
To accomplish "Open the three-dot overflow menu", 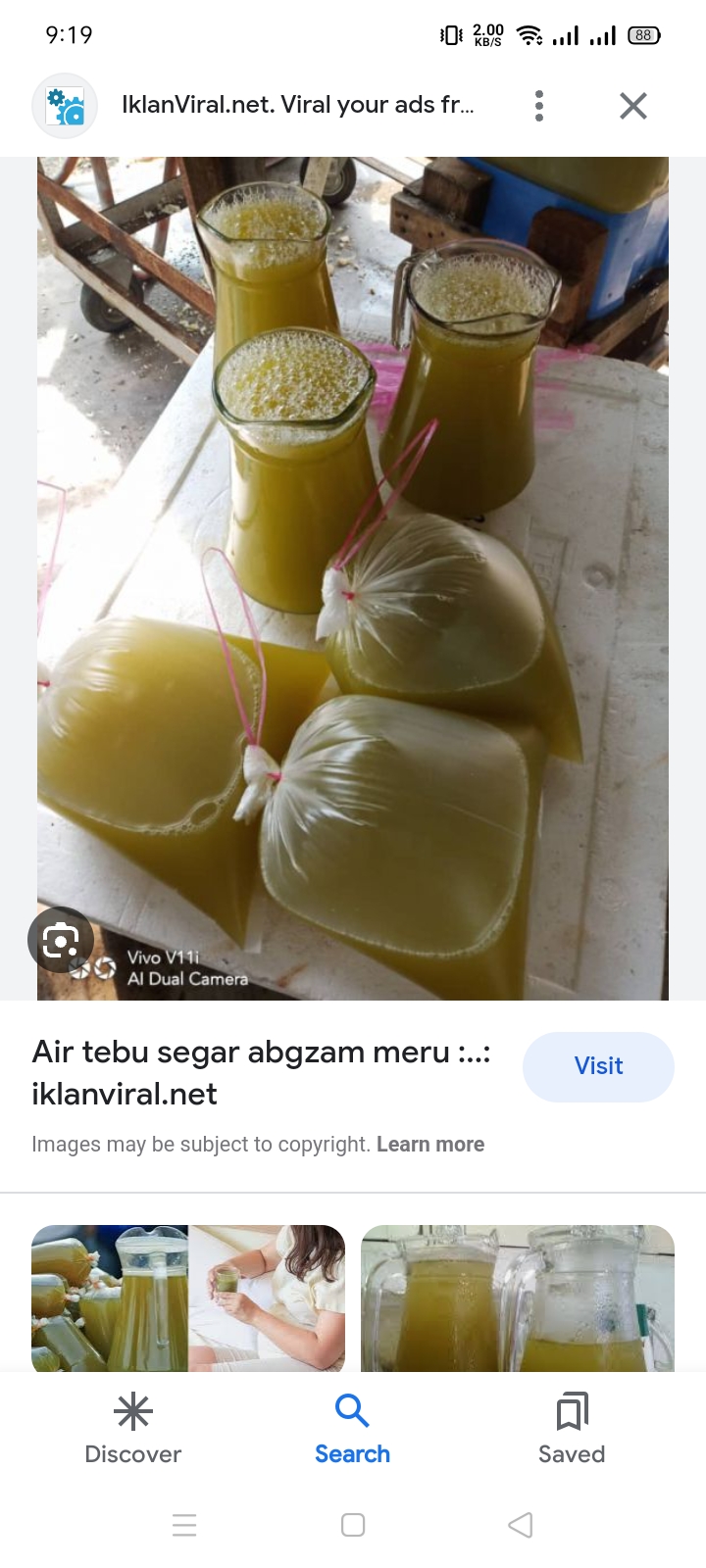I will pyautogui.click(x=538, y=106).
